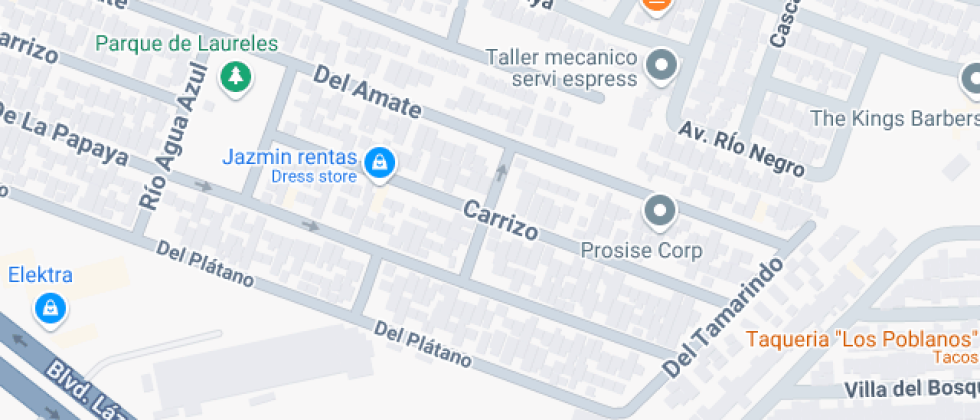Viewport: 980px width, 420px height.
Task: Select the Jazmin rentas dress store pin
Action: pos(379,163)
